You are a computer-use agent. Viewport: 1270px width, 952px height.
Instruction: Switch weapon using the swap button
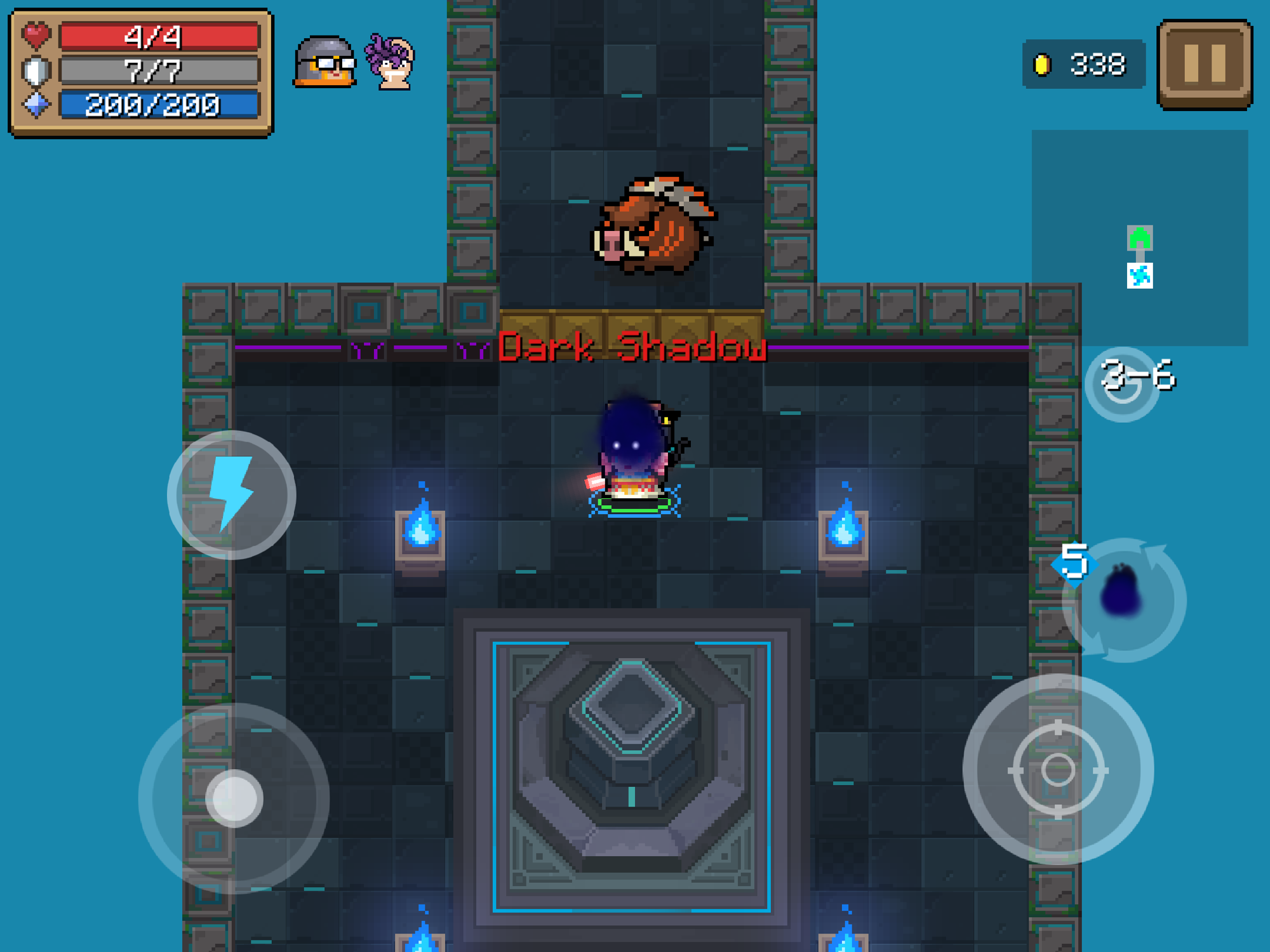coord(1123,600)
